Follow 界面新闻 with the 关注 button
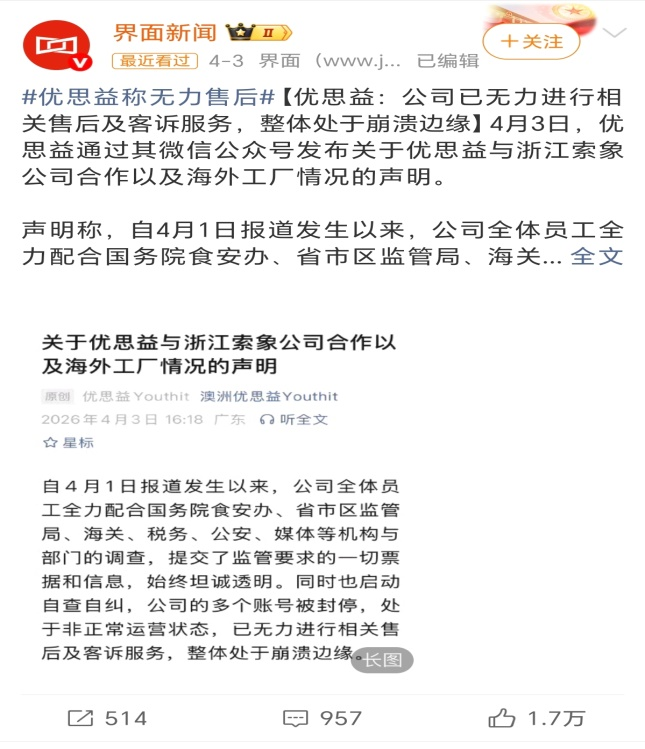The height and width of the screenshot is (749, 645). tap(531, 42)
